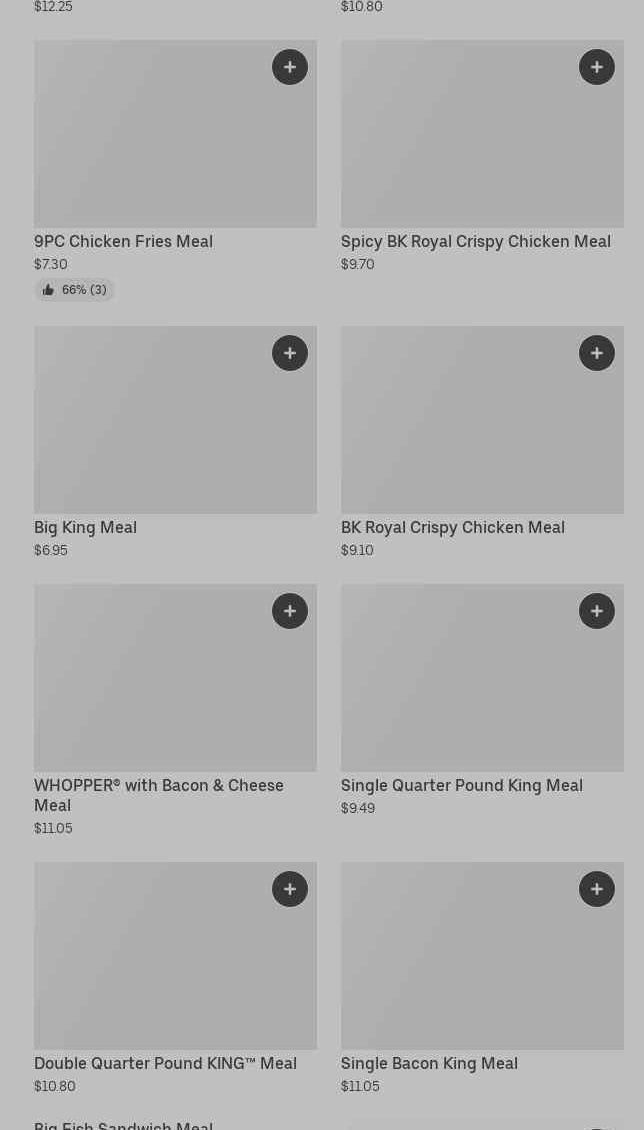Add Spicy BK Royal Crispy Chicken Meal
Screen dimensions: 644x1130
tap(597, 67)
